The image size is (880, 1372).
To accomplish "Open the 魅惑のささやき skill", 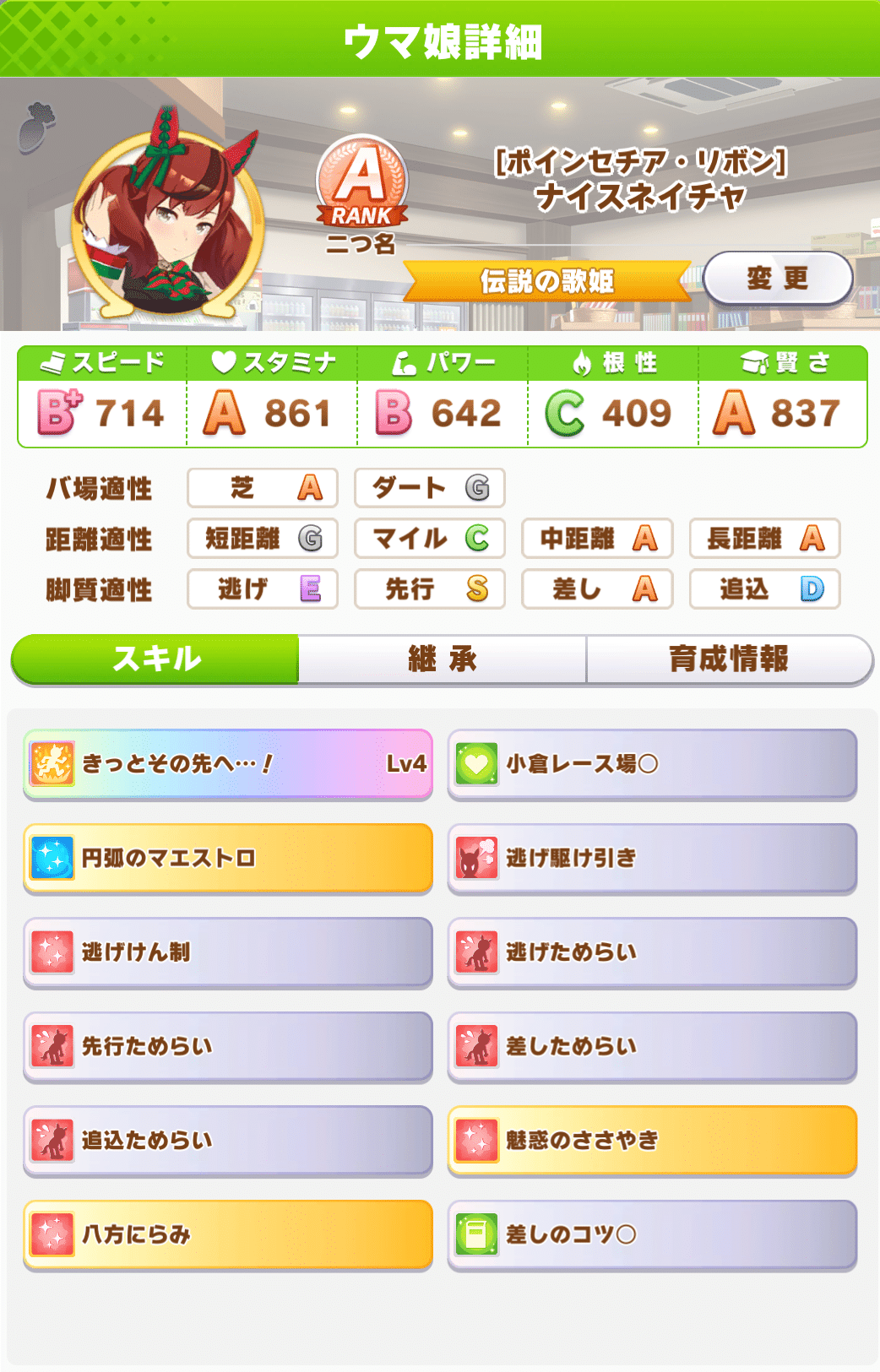I will 652,1141.
